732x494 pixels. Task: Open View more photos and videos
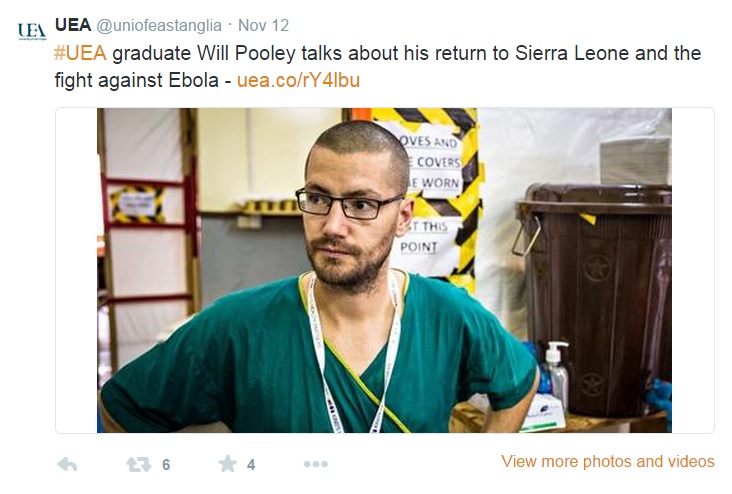(x=607, y=461)
